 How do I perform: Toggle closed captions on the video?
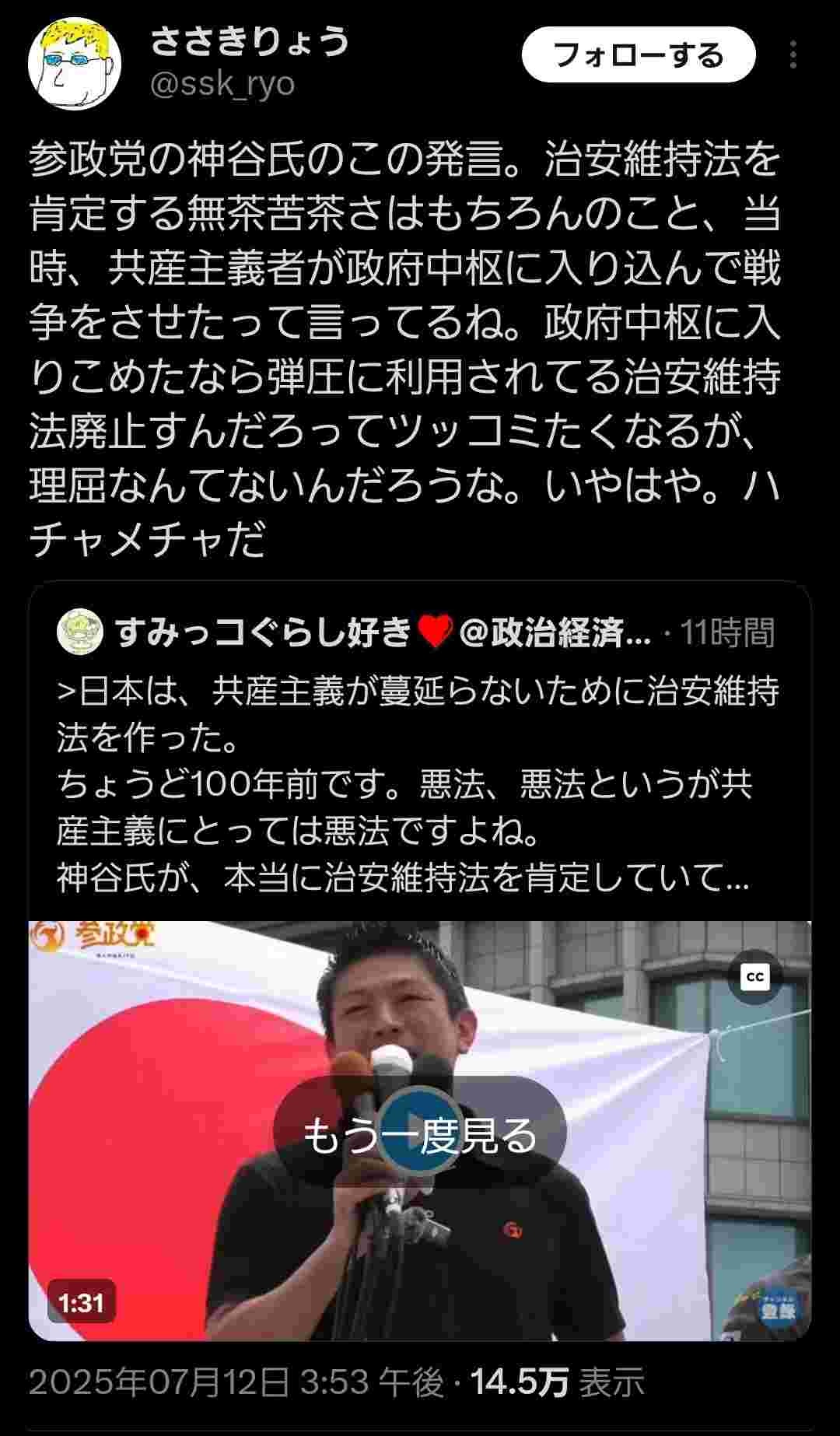[754, 978]
